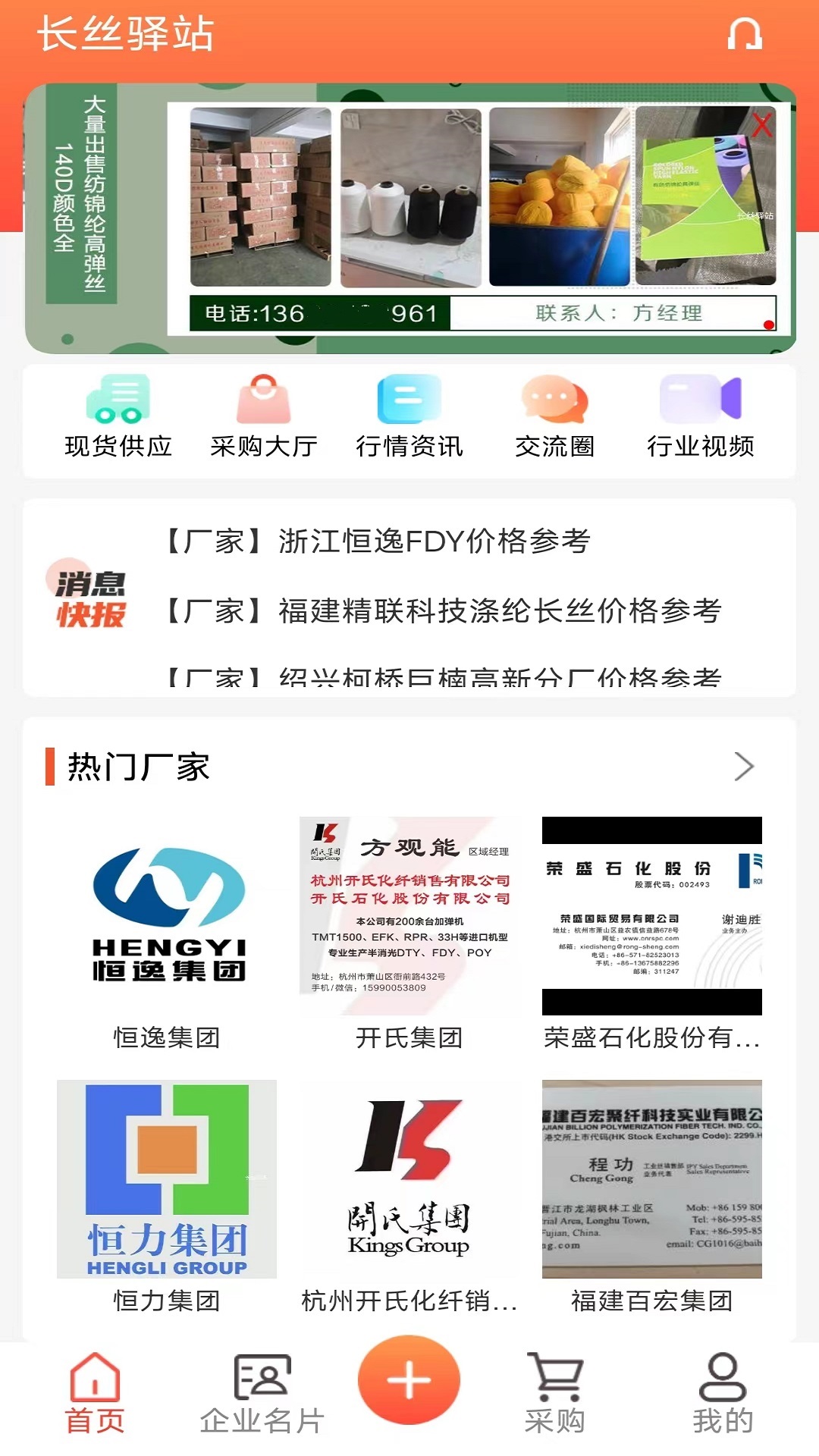Open 荣盛石化股份有 manufacturer card
The width and height of the screenshot is (819, 1456).
pyautogui.click(x=652, y=933)
